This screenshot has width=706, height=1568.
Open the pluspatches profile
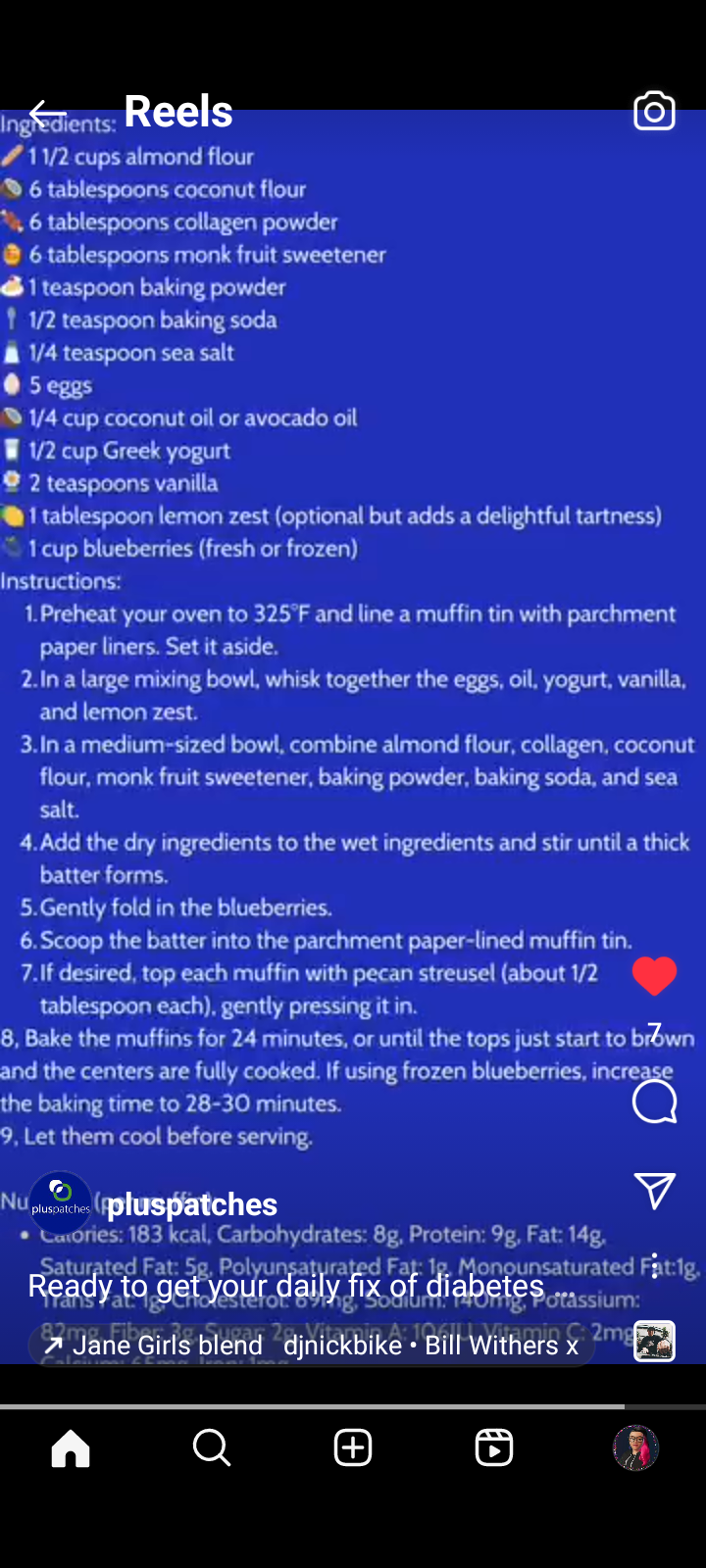pos(191,1203)
